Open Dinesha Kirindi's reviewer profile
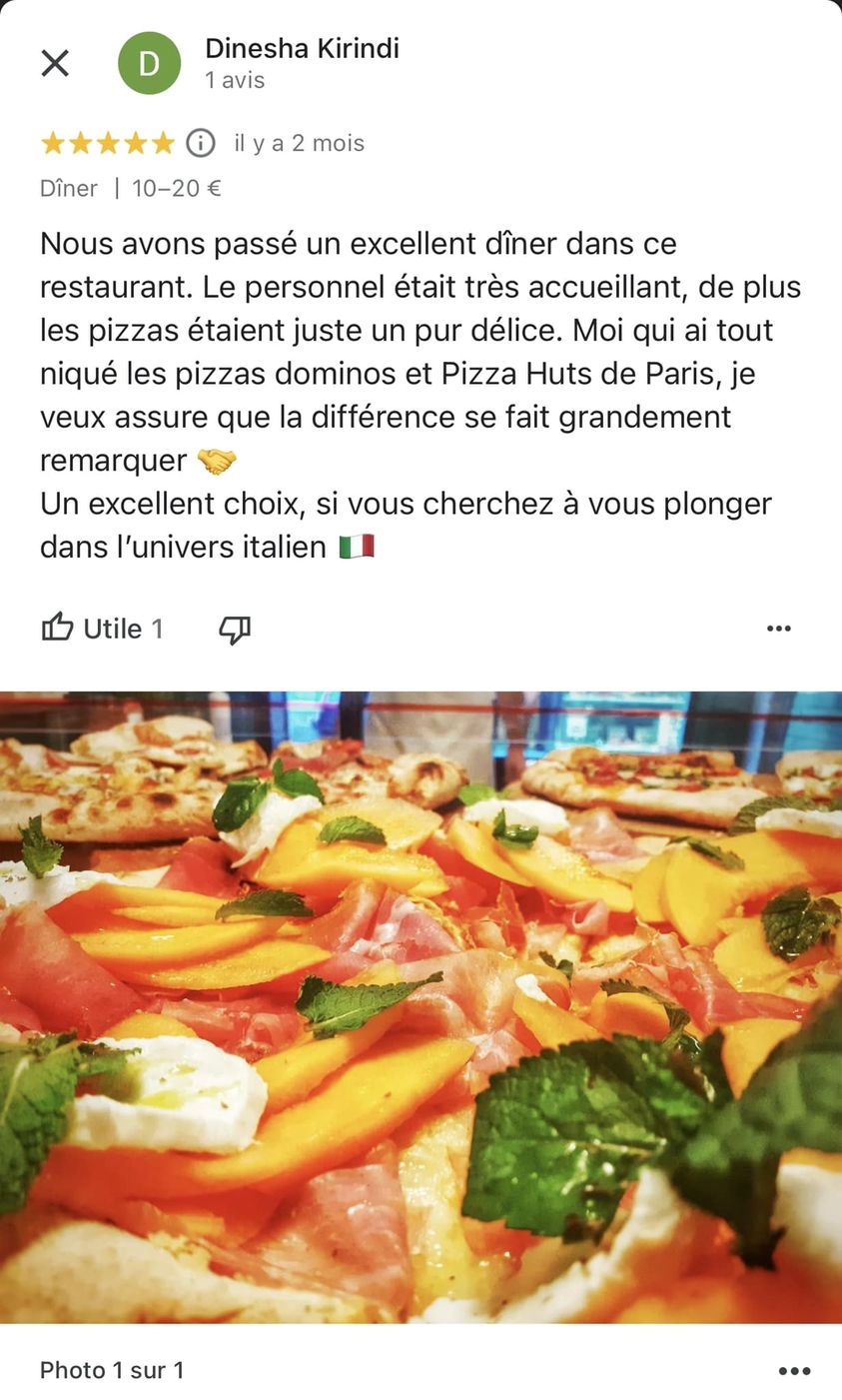Viewport: 842px width, 1400px height. (301, 49)
